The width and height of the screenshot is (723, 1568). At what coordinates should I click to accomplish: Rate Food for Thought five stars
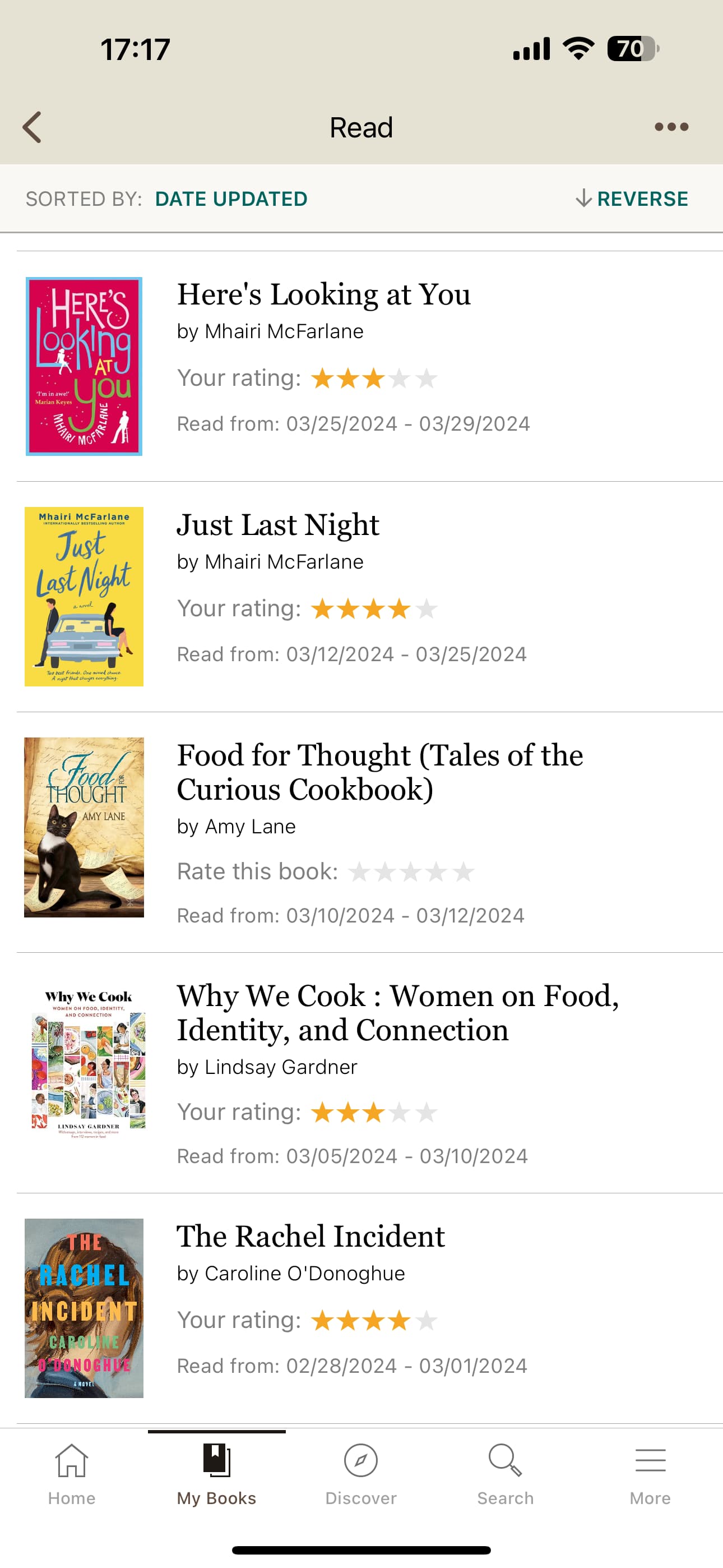[x=463, y=871]
